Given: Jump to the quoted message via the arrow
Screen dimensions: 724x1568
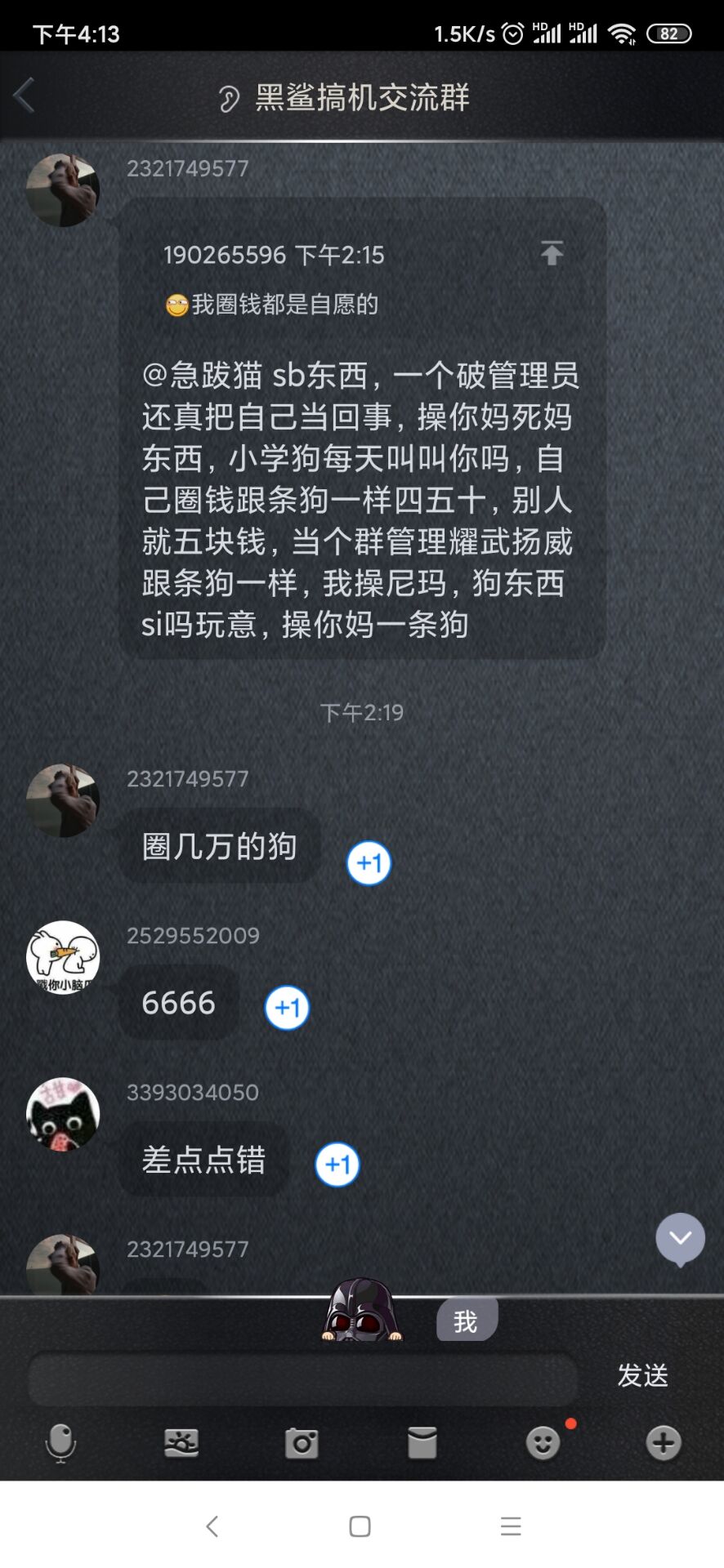Looking at the screenshot, I should coord(552,253).
